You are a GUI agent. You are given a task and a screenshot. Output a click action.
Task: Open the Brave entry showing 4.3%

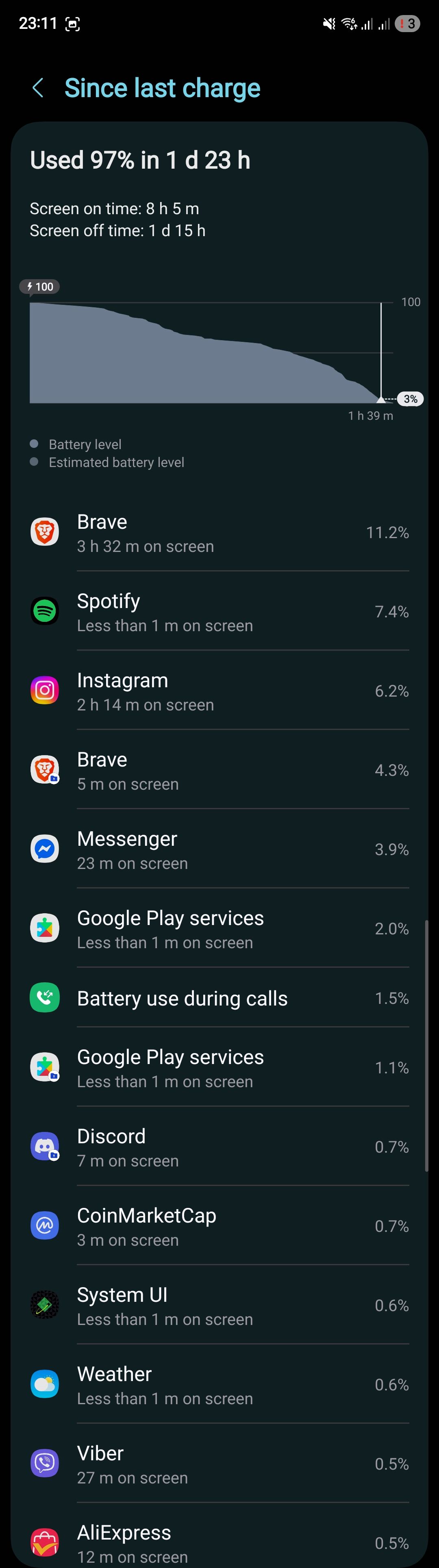(x=219, y=770)
